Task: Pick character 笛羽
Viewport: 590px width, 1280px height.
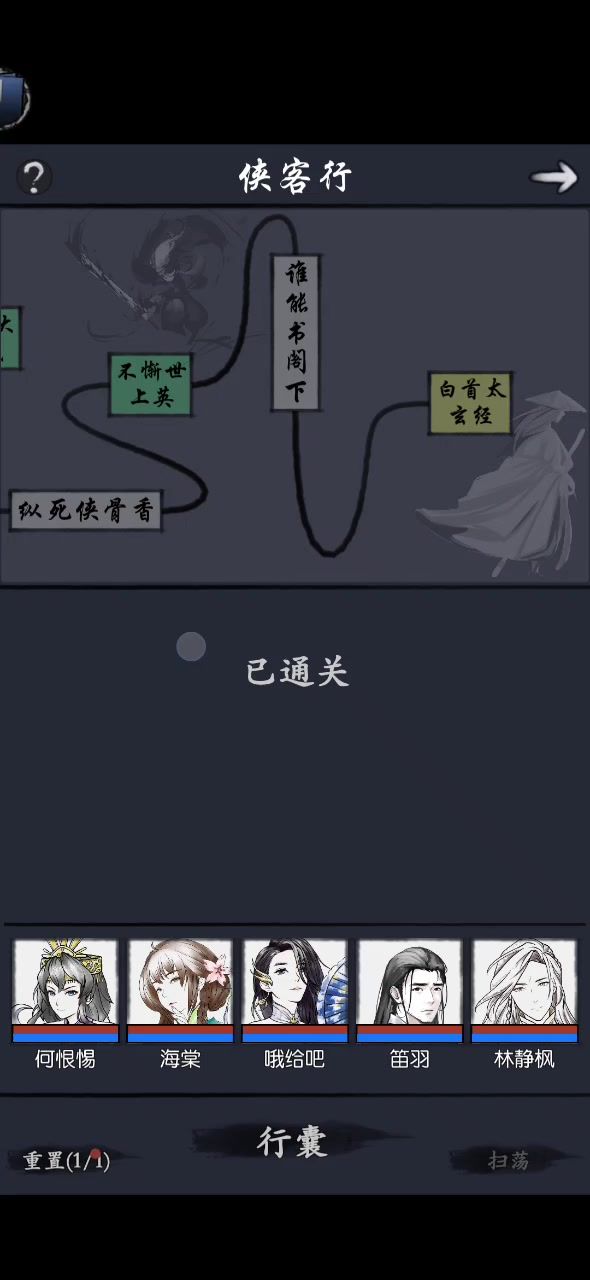Action: point(410,1004)
